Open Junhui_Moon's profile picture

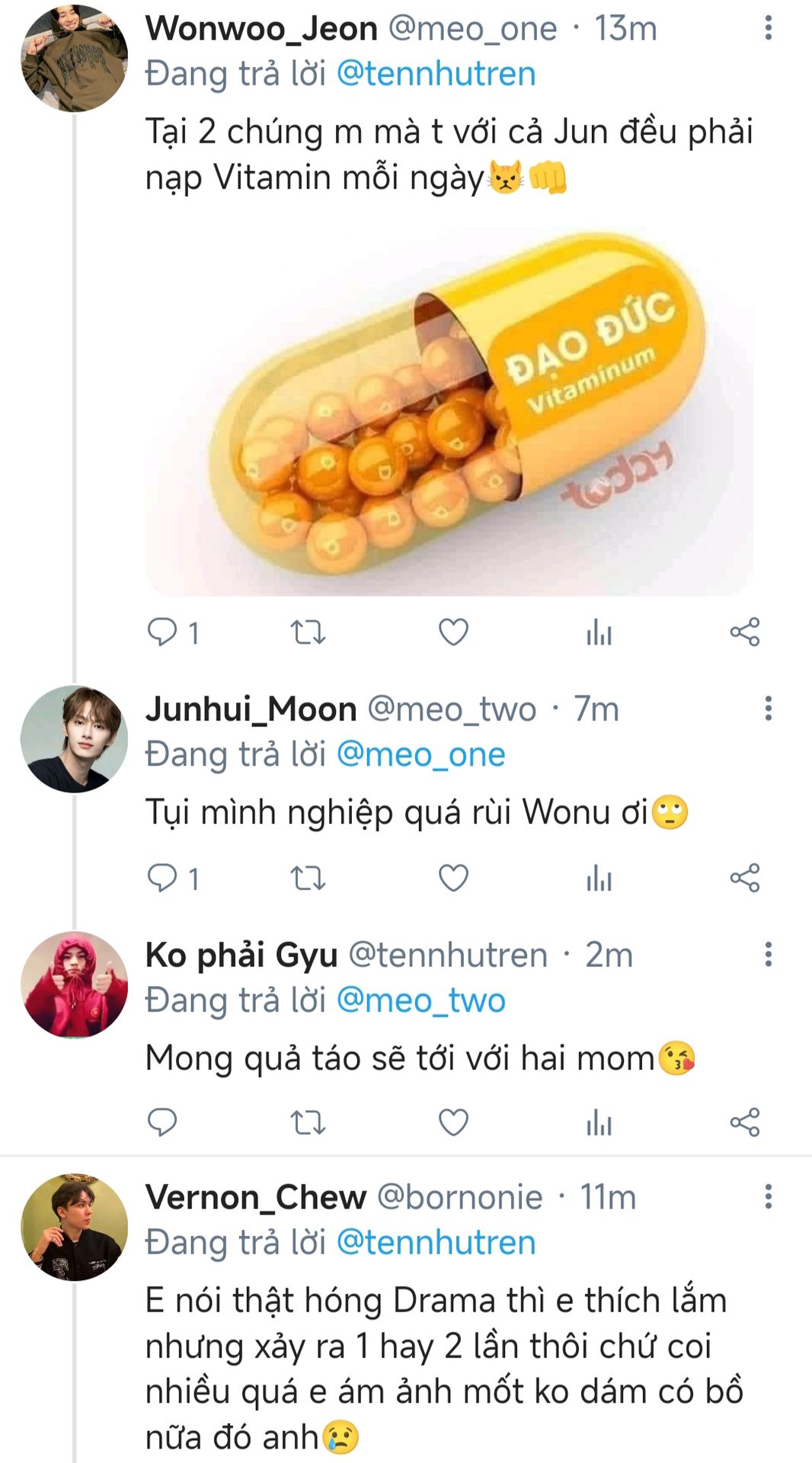(x=74, y=738)
